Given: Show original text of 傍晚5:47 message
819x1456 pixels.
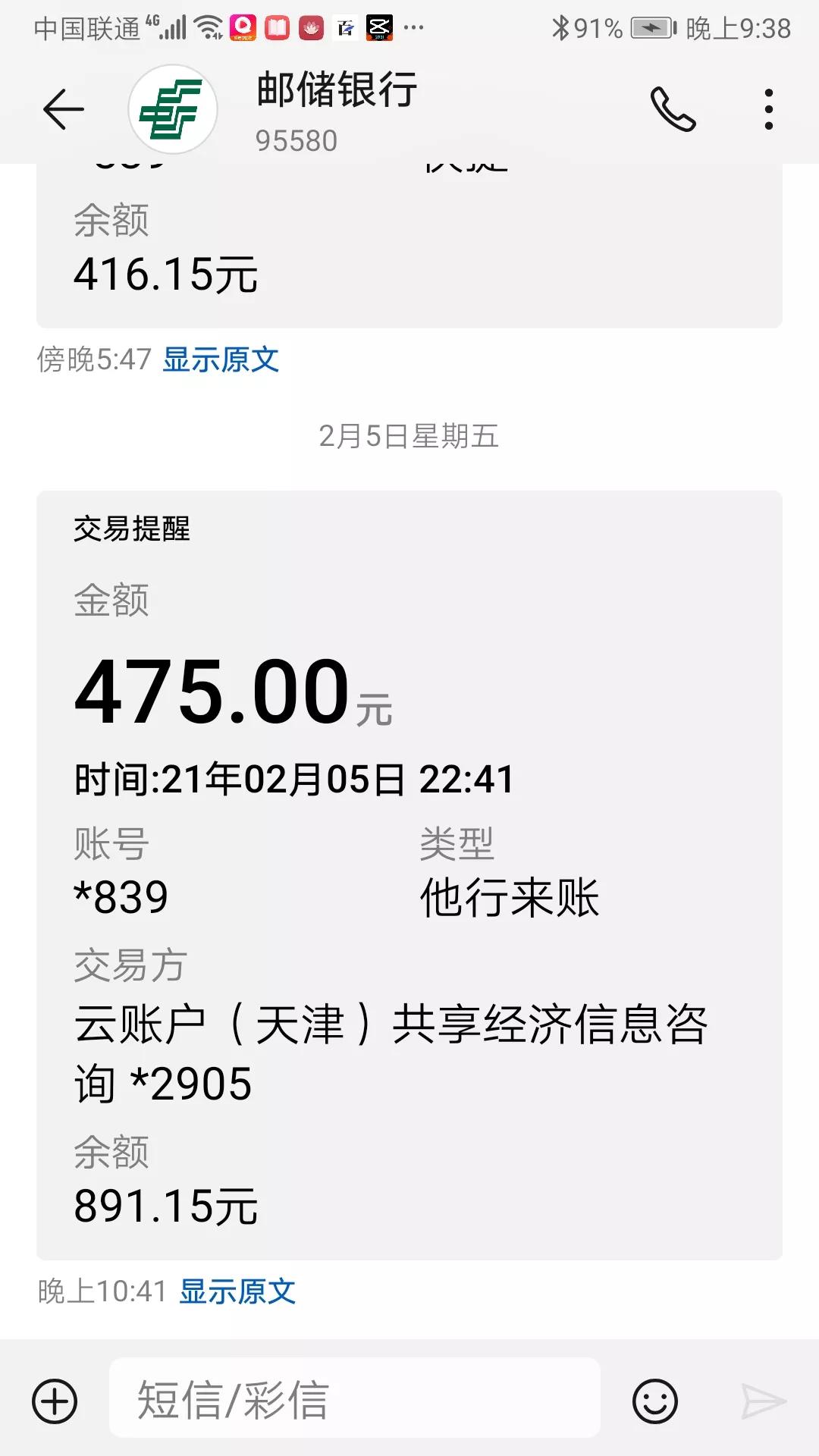Looking at the screenshot, I should point(221,359).
